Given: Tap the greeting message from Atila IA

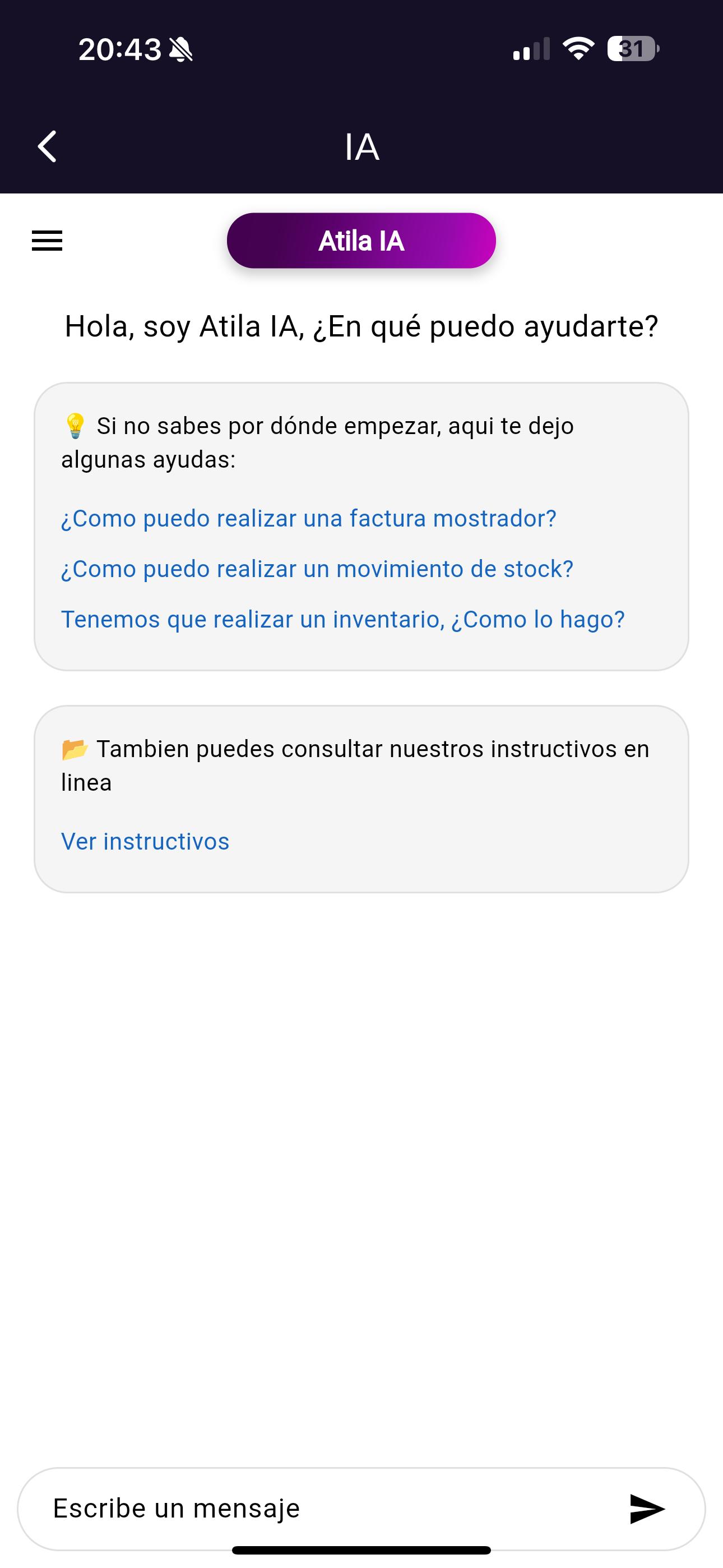Looking at the screenshot, I should click(361, 326).
